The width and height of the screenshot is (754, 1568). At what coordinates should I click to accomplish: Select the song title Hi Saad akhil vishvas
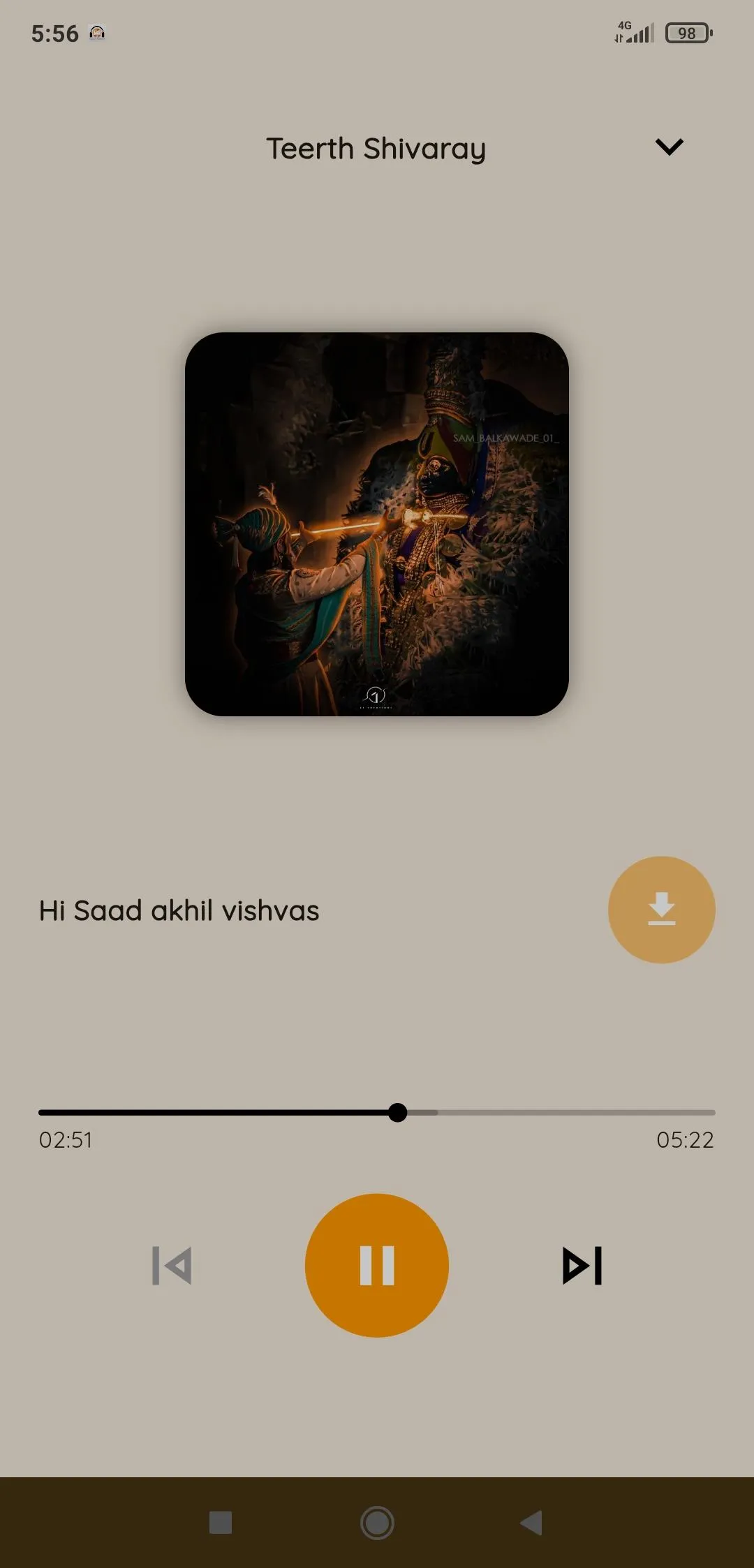tap(178, 909)
